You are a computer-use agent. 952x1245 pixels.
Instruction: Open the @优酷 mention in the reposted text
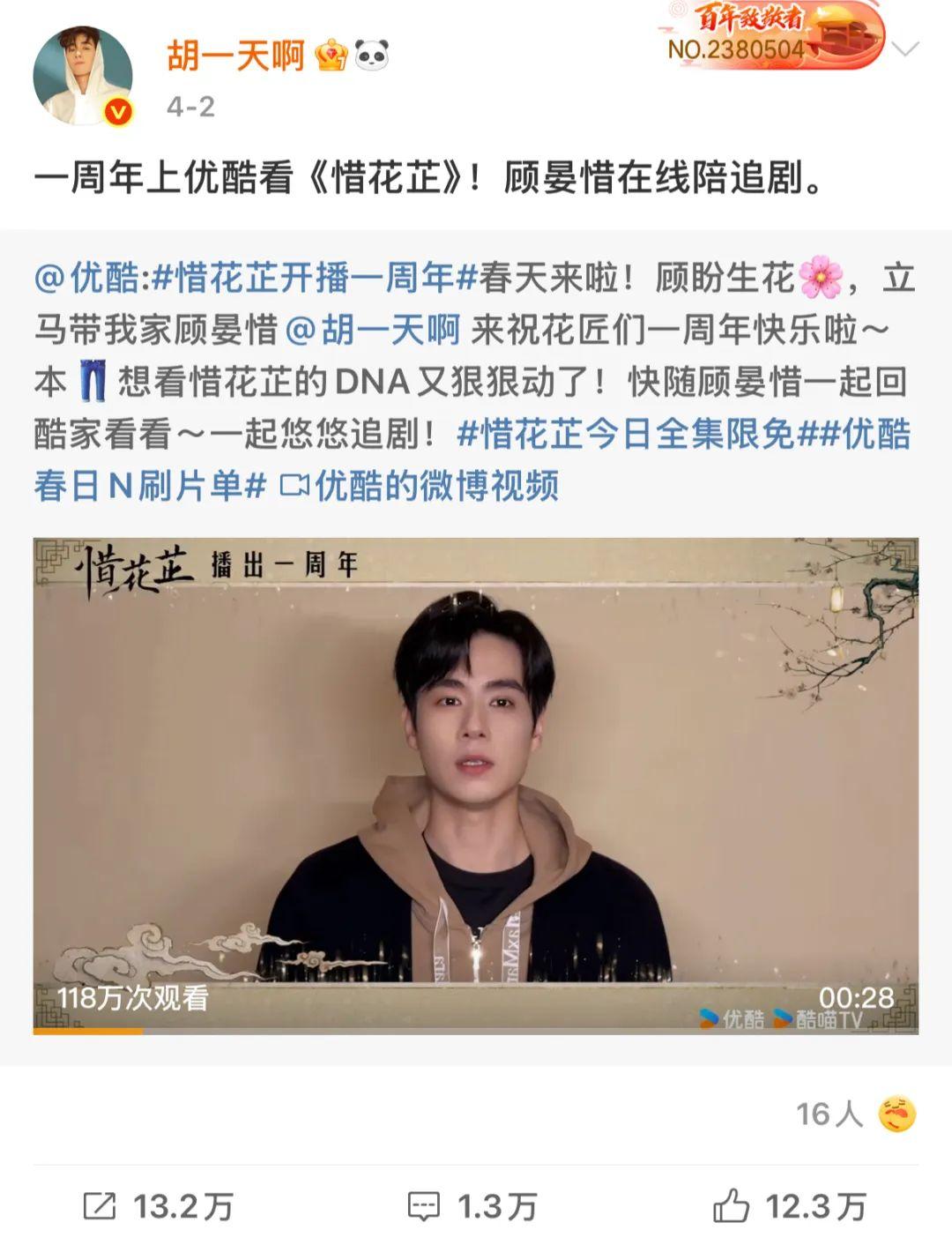pos(86,279)
